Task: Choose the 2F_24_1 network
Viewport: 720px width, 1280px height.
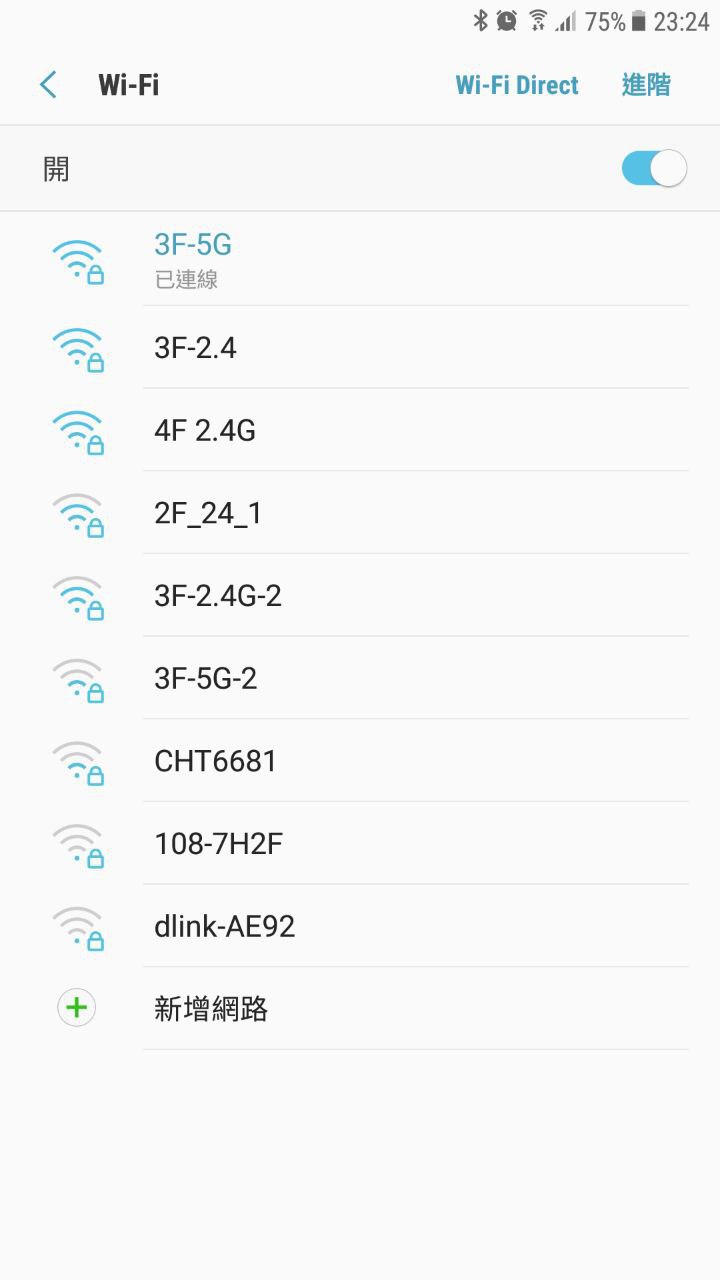Action: 360,513
